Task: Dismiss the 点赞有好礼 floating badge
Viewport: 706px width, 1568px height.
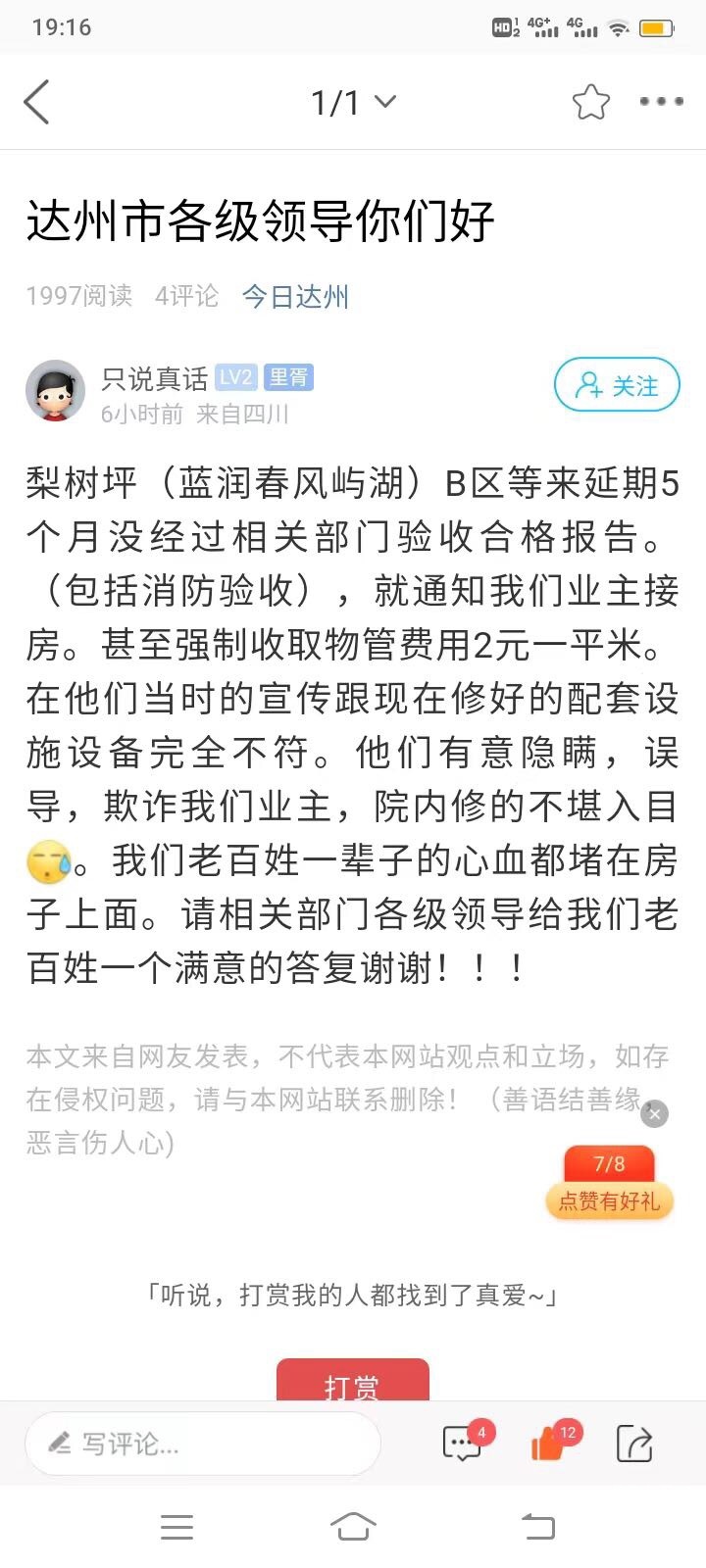Action: tap(654, 1113)
